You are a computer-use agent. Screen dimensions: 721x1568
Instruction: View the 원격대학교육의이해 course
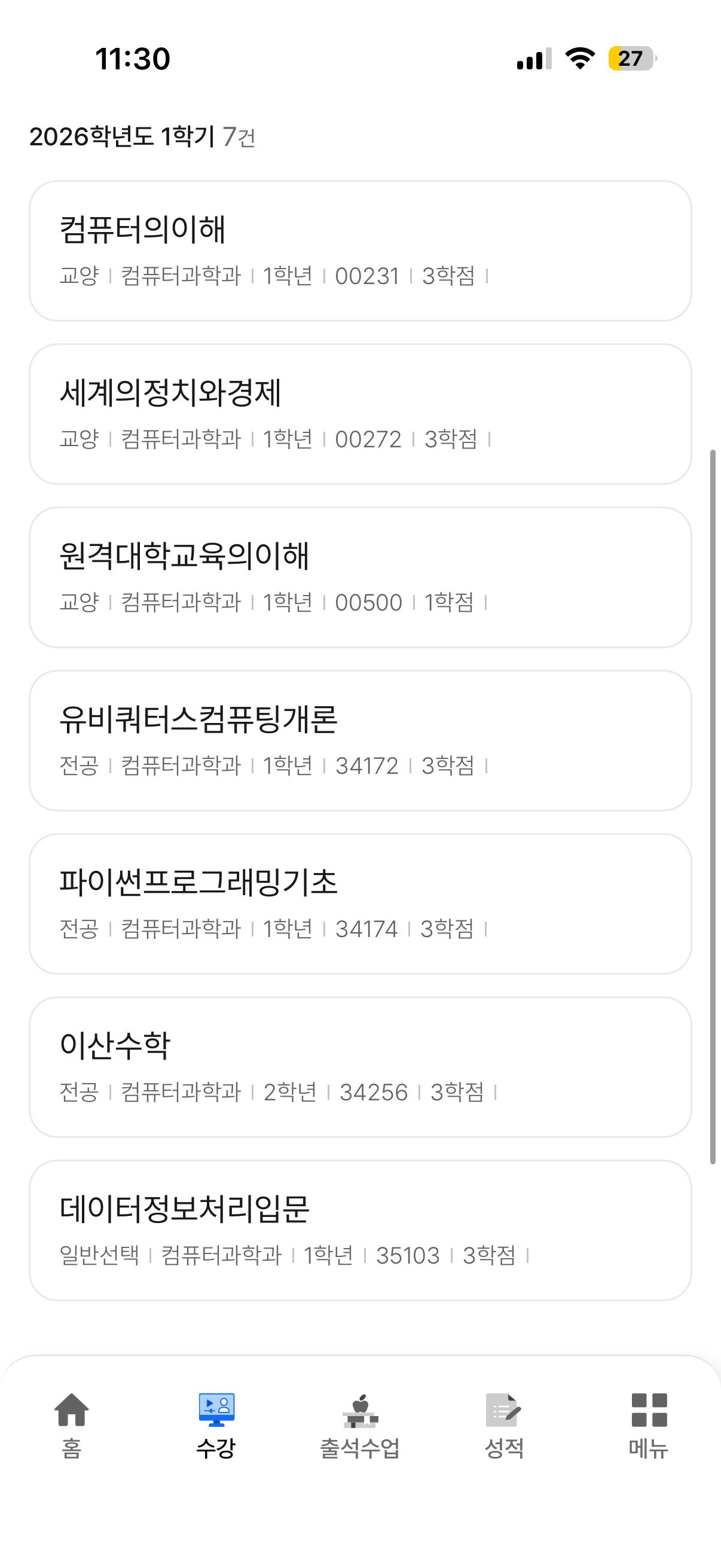click(x=360, y=577)
